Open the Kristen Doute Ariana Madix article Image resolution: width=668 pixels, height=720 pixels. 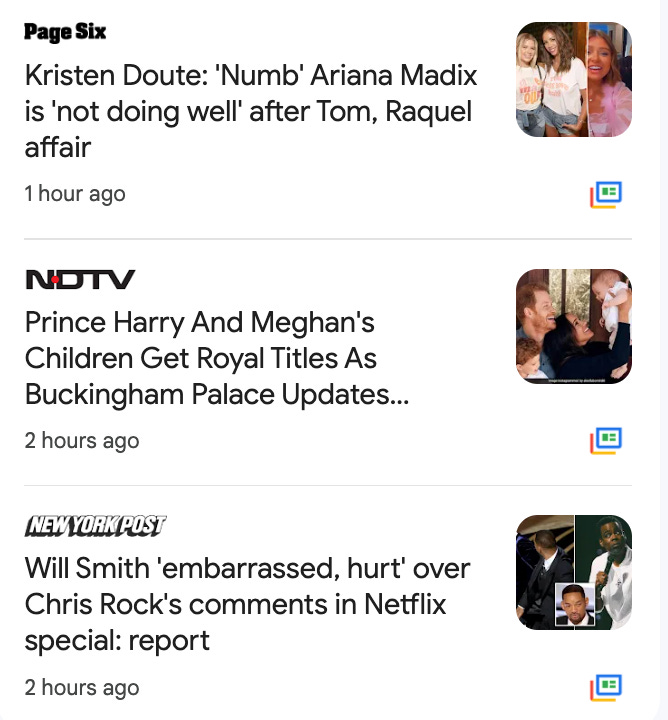250,111
